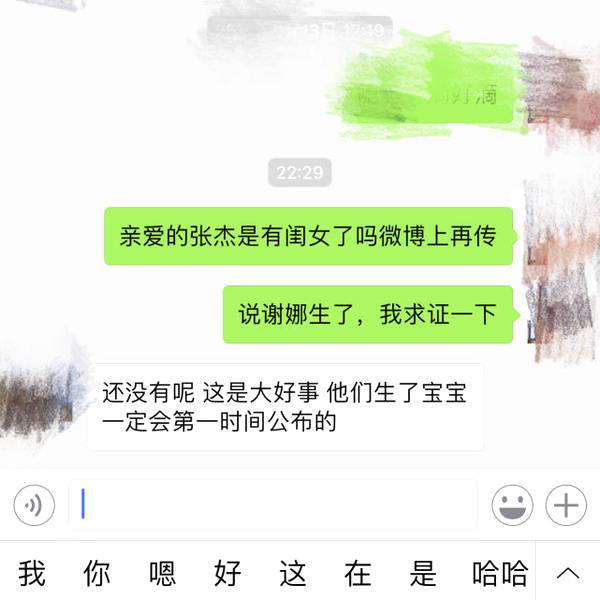Switch to voice message input
Image resolution: width=600 pixels, height=600 pixels.
[34, 506]
